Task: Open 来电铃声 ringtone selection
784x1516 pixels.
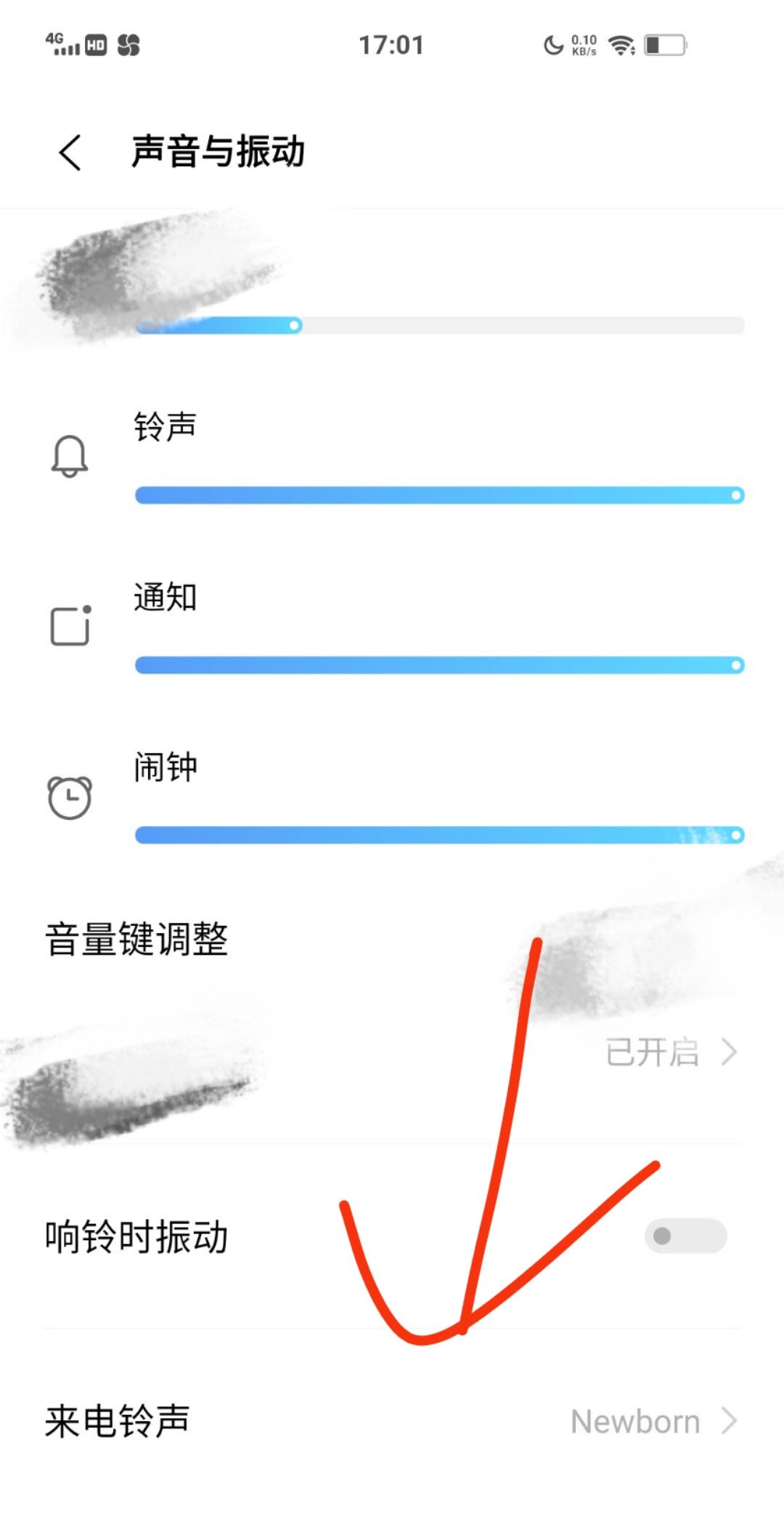Action: coord(392,1422)
